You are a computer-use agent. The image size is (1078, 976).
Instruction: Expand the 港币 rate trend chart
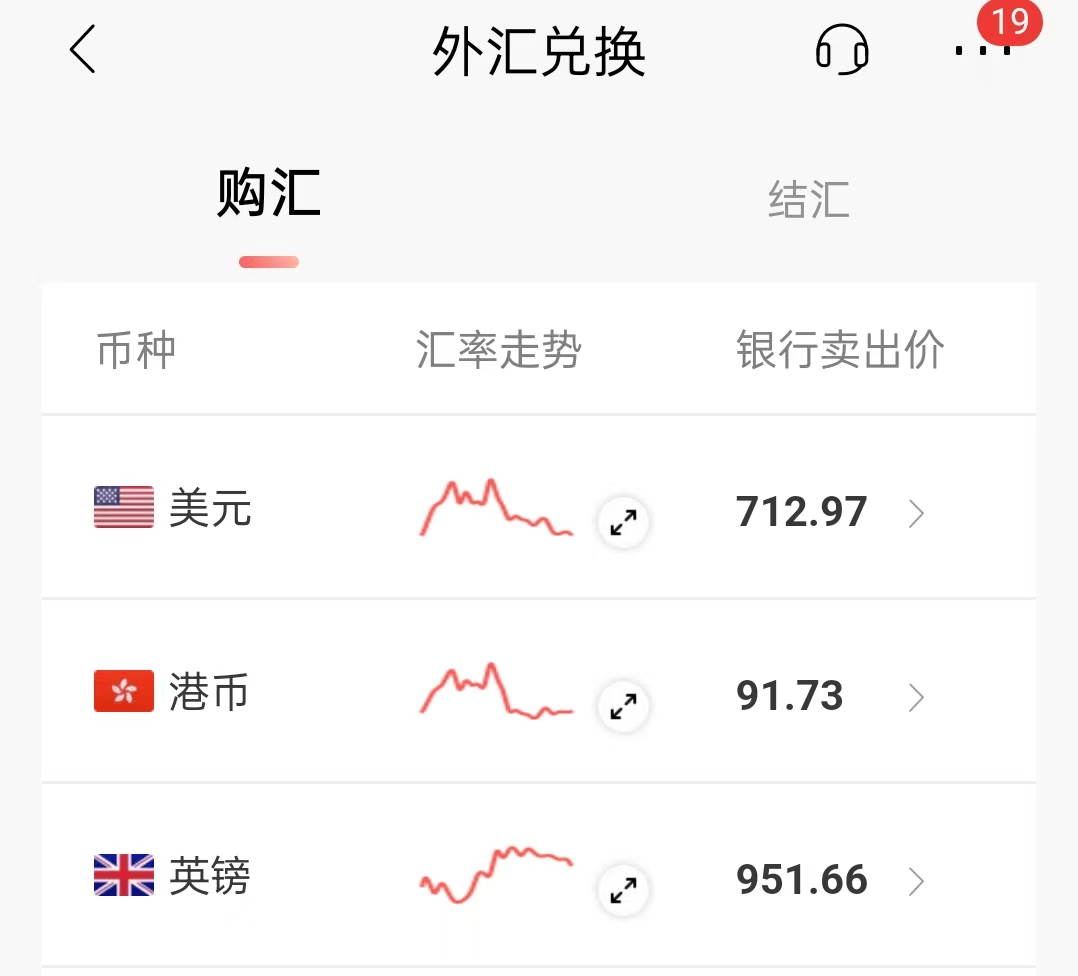[624, 707]
